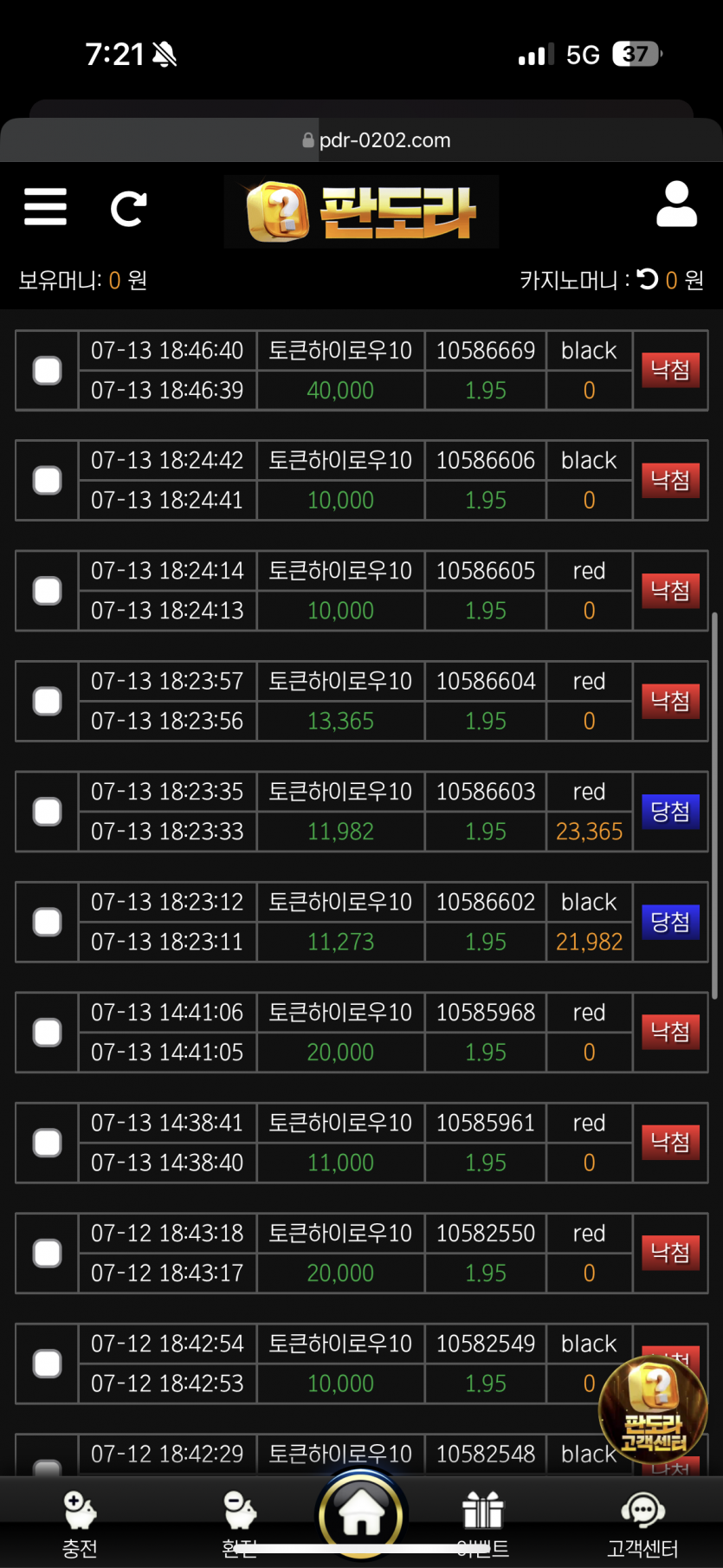Select the checkbox for round 10582550

[x=47, y=1253]
